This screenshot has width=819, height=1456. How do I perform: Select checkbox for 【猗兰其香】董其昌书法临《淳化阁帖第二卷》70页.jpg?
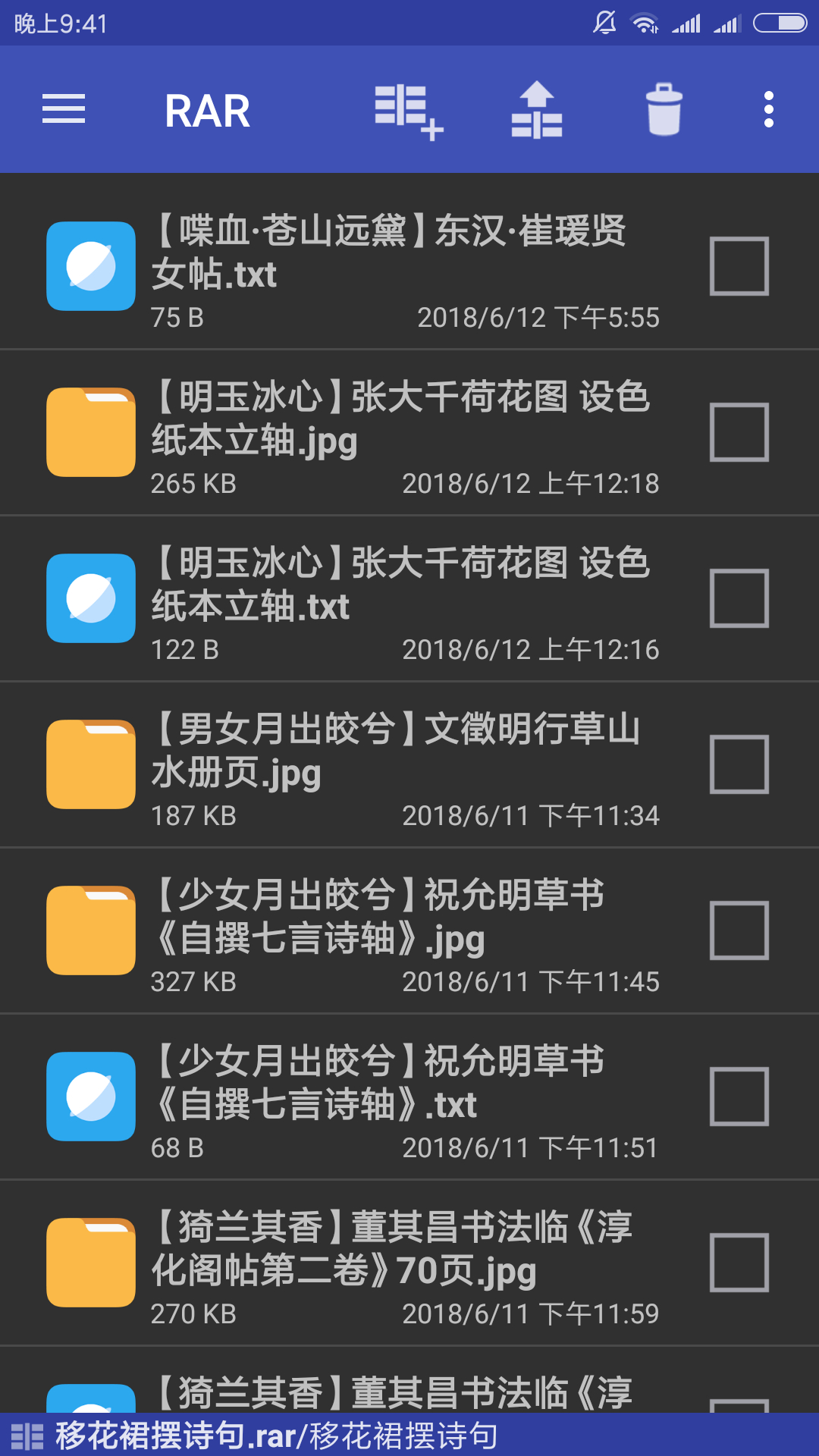739,1263
